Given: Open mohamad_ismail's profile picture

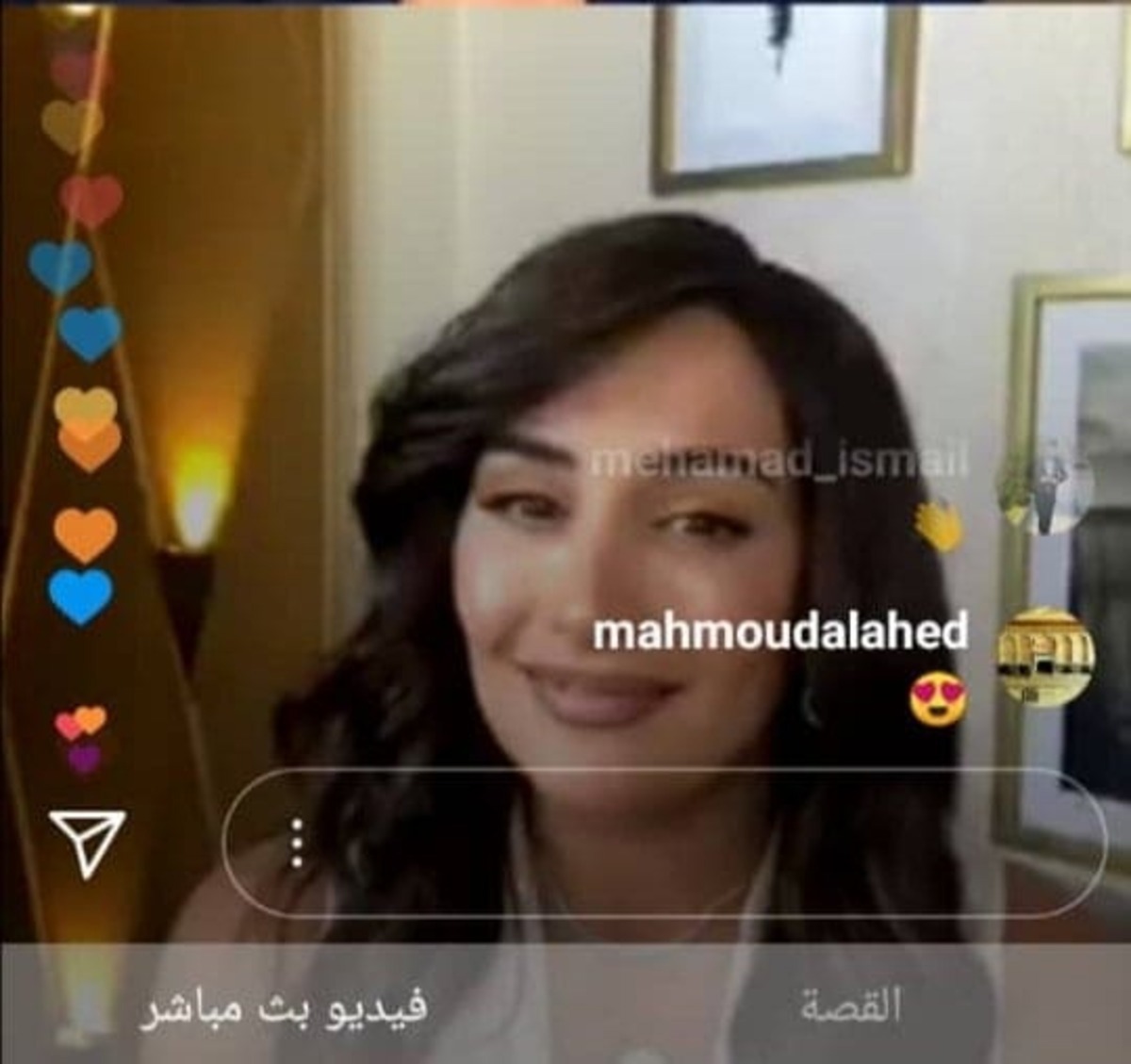Looking at the screenshot, I should pos(1042,487).
